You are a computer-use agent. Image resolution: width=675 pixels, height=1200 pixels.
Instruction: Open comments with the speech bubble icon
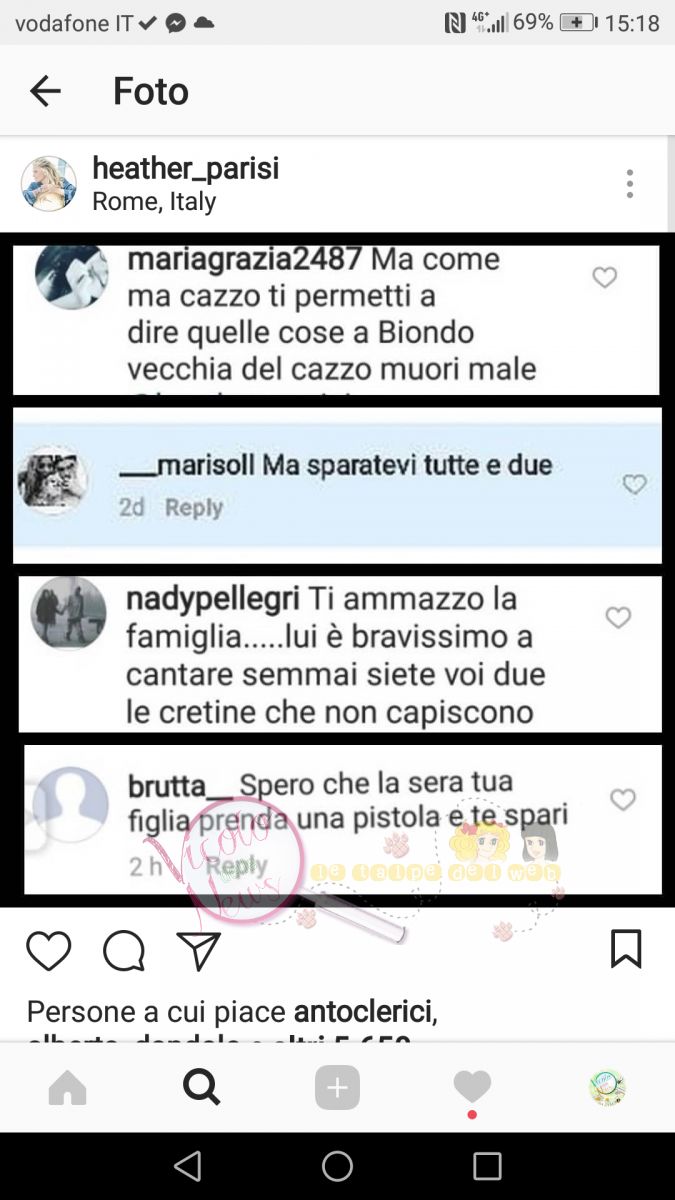[124, 950]
